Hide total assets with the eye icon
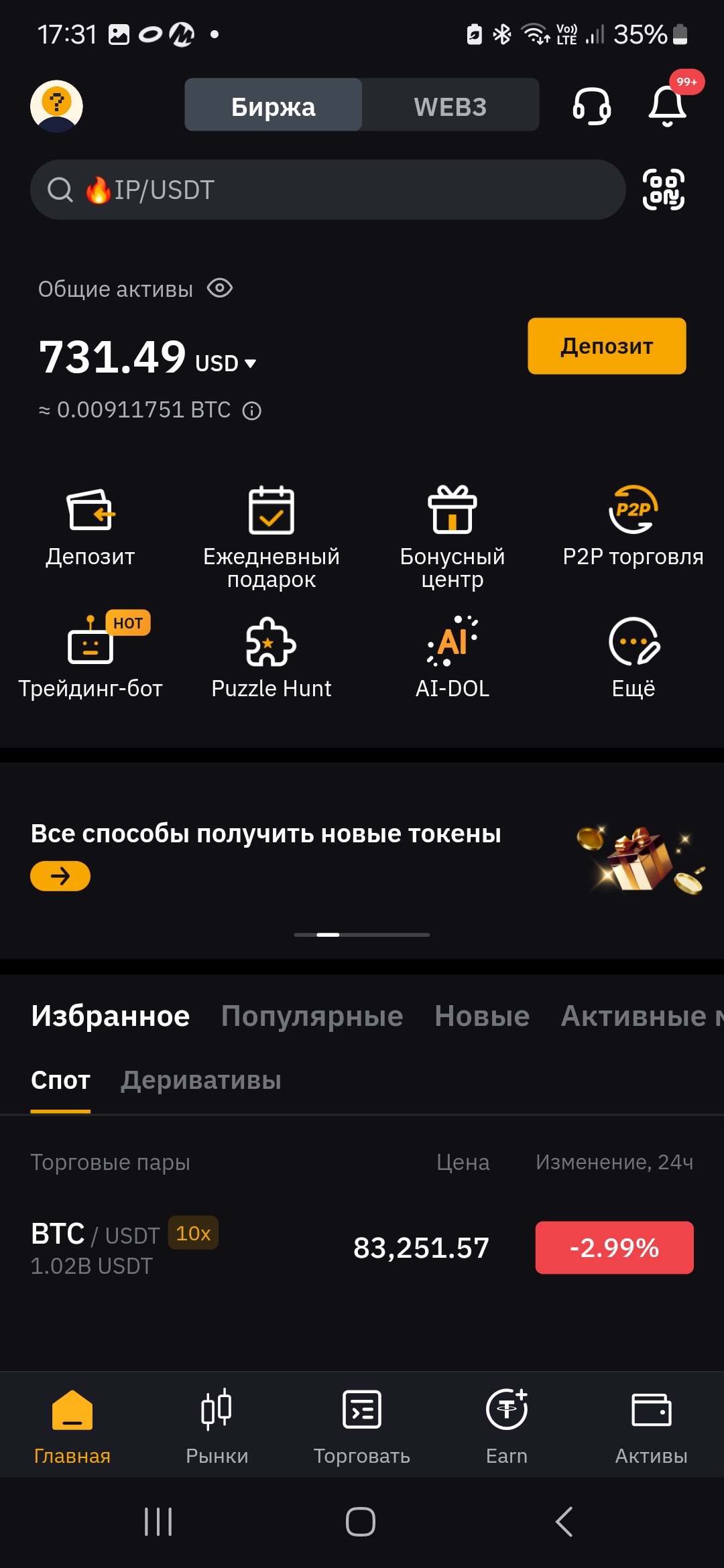The width and height of the screenshot is (724, 1568). point(220,289)
